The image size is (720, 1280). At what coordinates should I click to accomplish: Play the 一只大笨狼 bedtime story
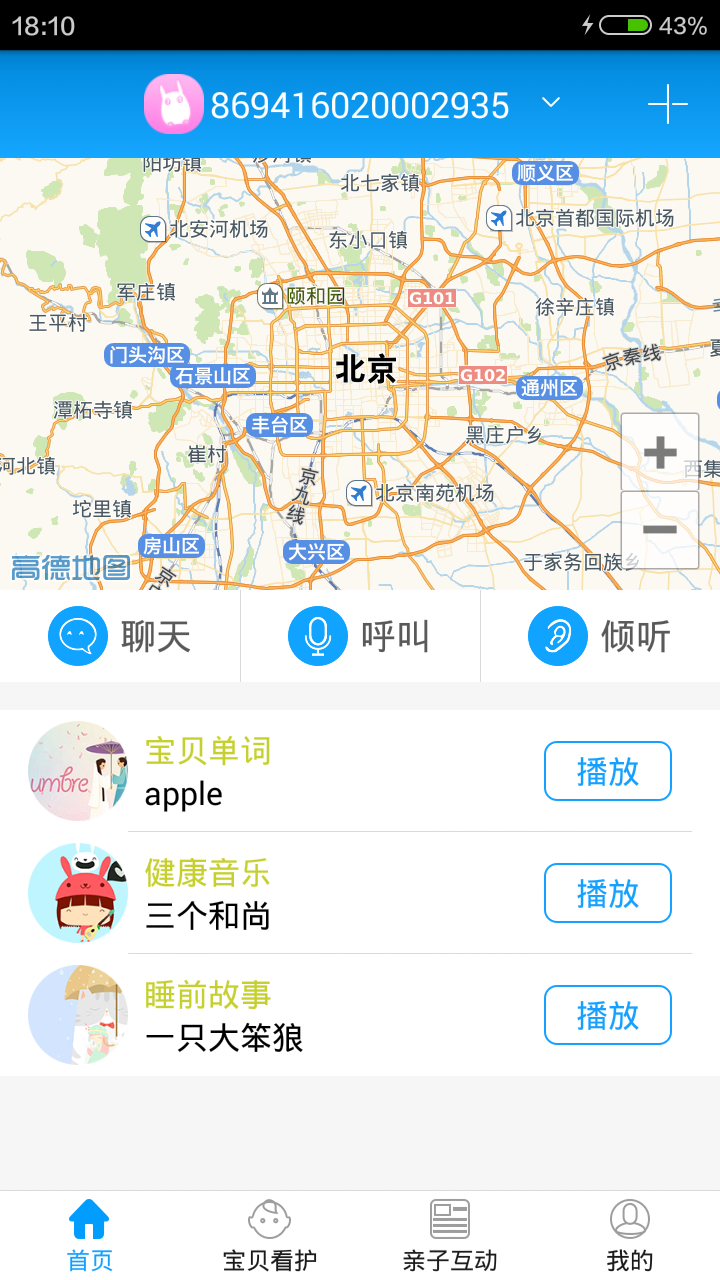tap(607, 1015)
